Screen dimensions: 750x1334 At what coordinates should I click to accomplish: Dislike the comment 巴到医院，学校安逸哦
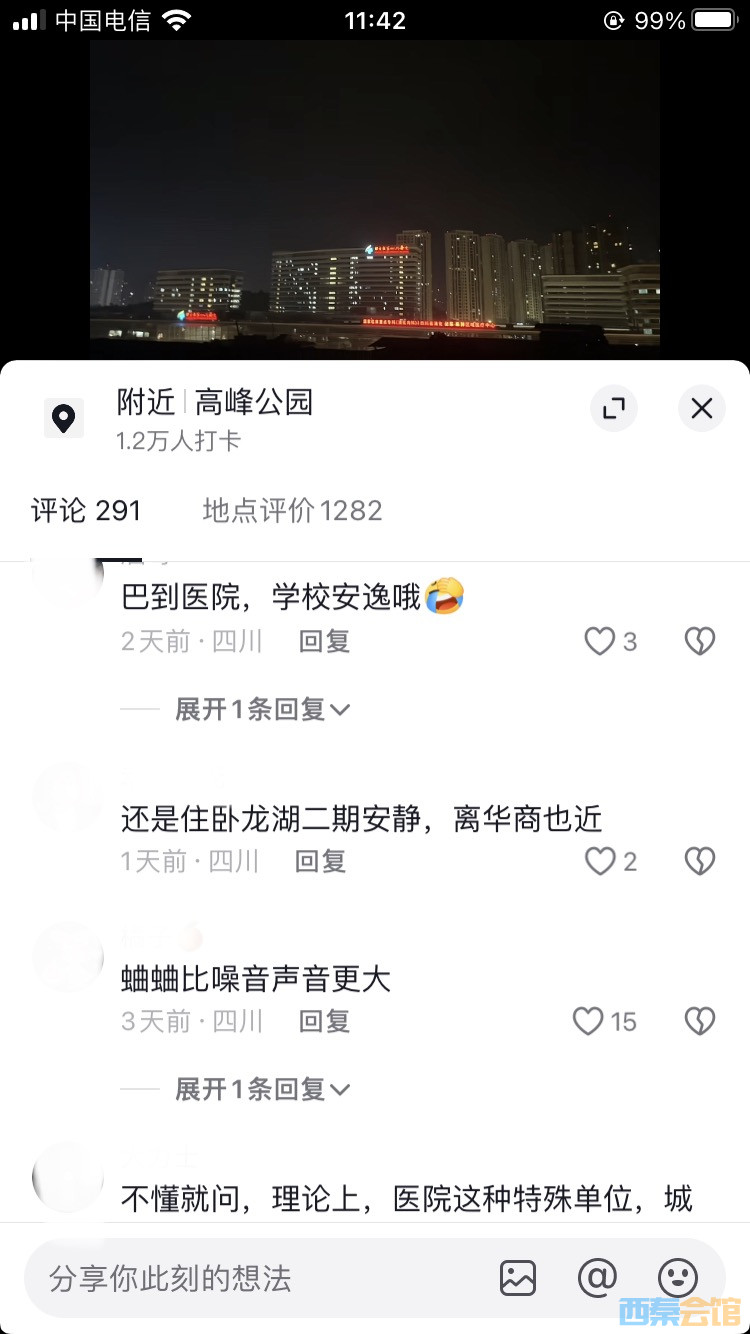tap(700, 641)
